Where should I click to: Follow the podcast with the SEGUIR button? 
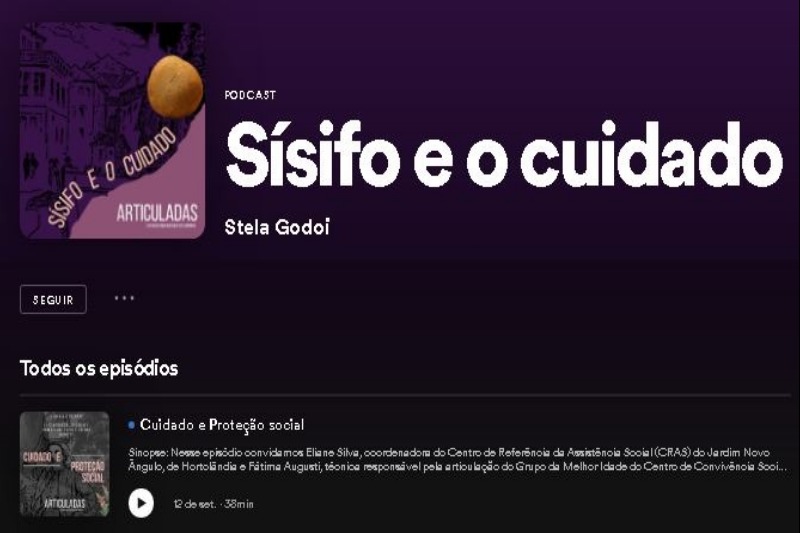[53, 300]
